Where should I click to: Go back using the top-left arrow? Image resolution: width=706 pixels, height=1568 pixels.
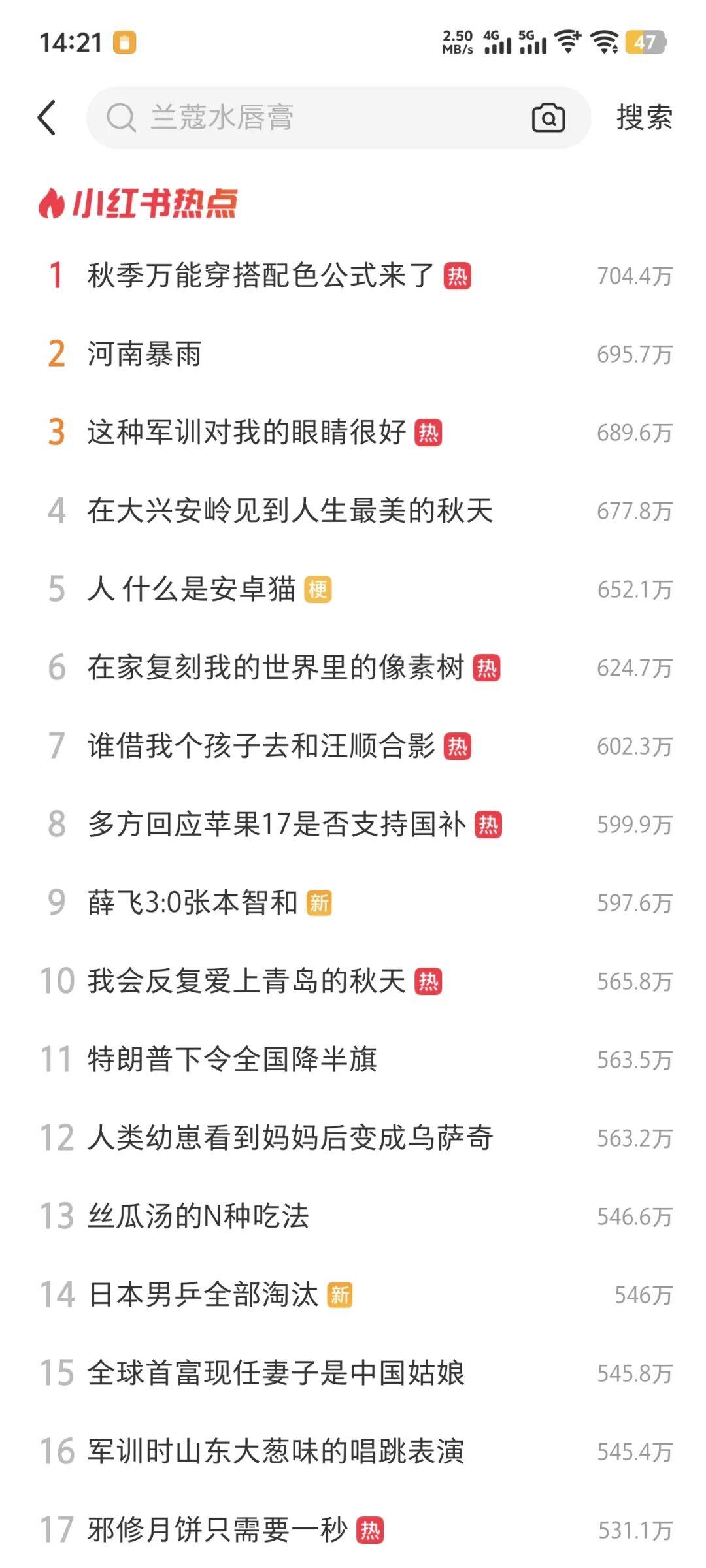(x=47, y=118)
